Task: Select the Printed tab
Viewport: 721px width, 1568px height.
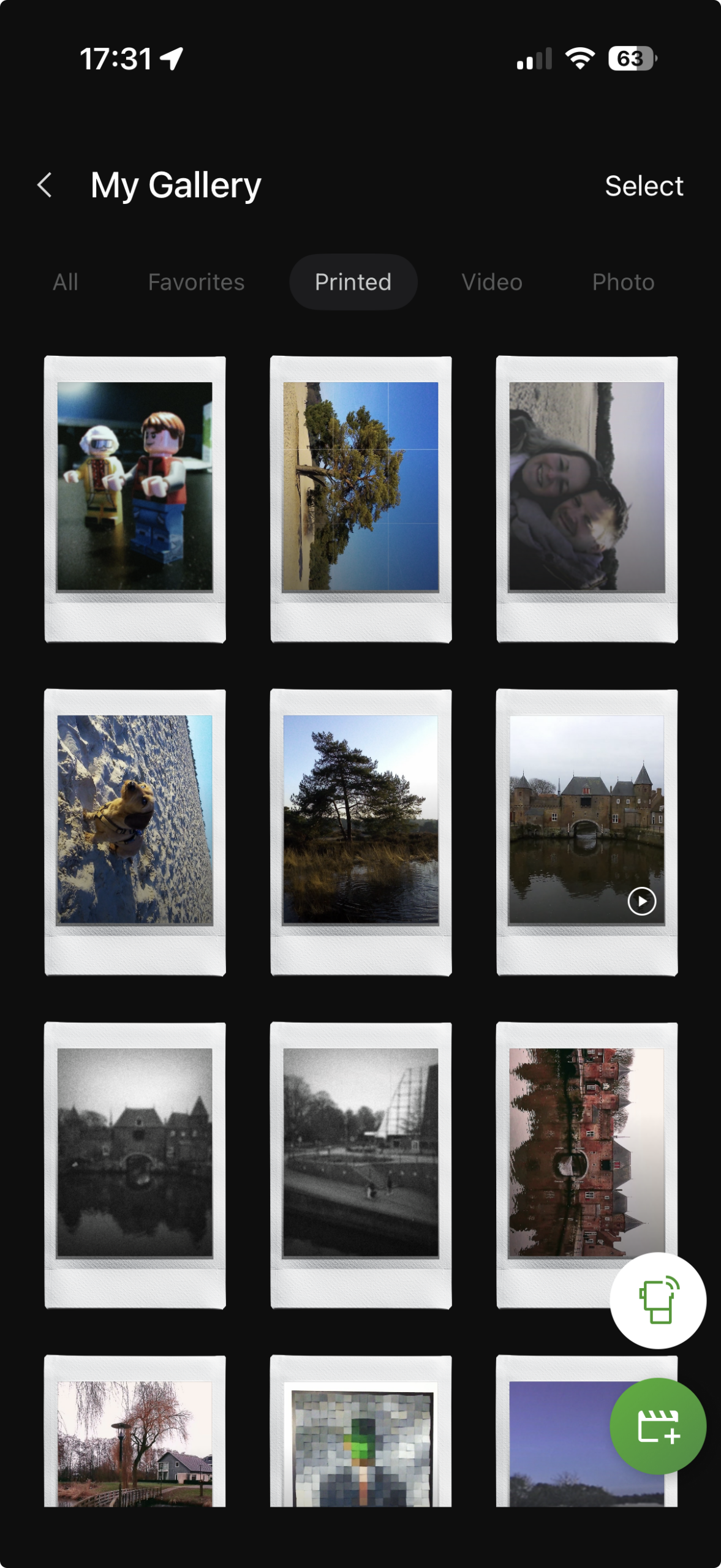Action: pyautogui.click(x=353, y=282)
